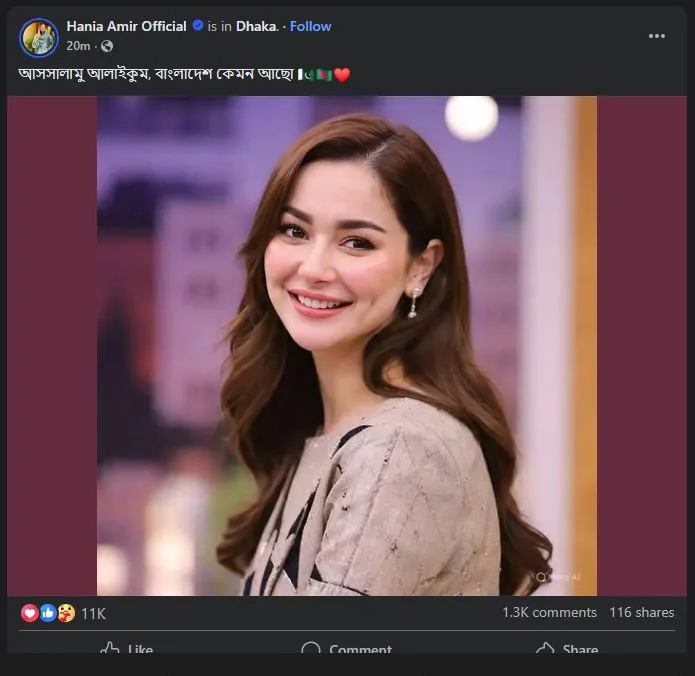Screen dimensions: 695x676
Task: Open the Dhaka location link
Action: pos(255,26)
